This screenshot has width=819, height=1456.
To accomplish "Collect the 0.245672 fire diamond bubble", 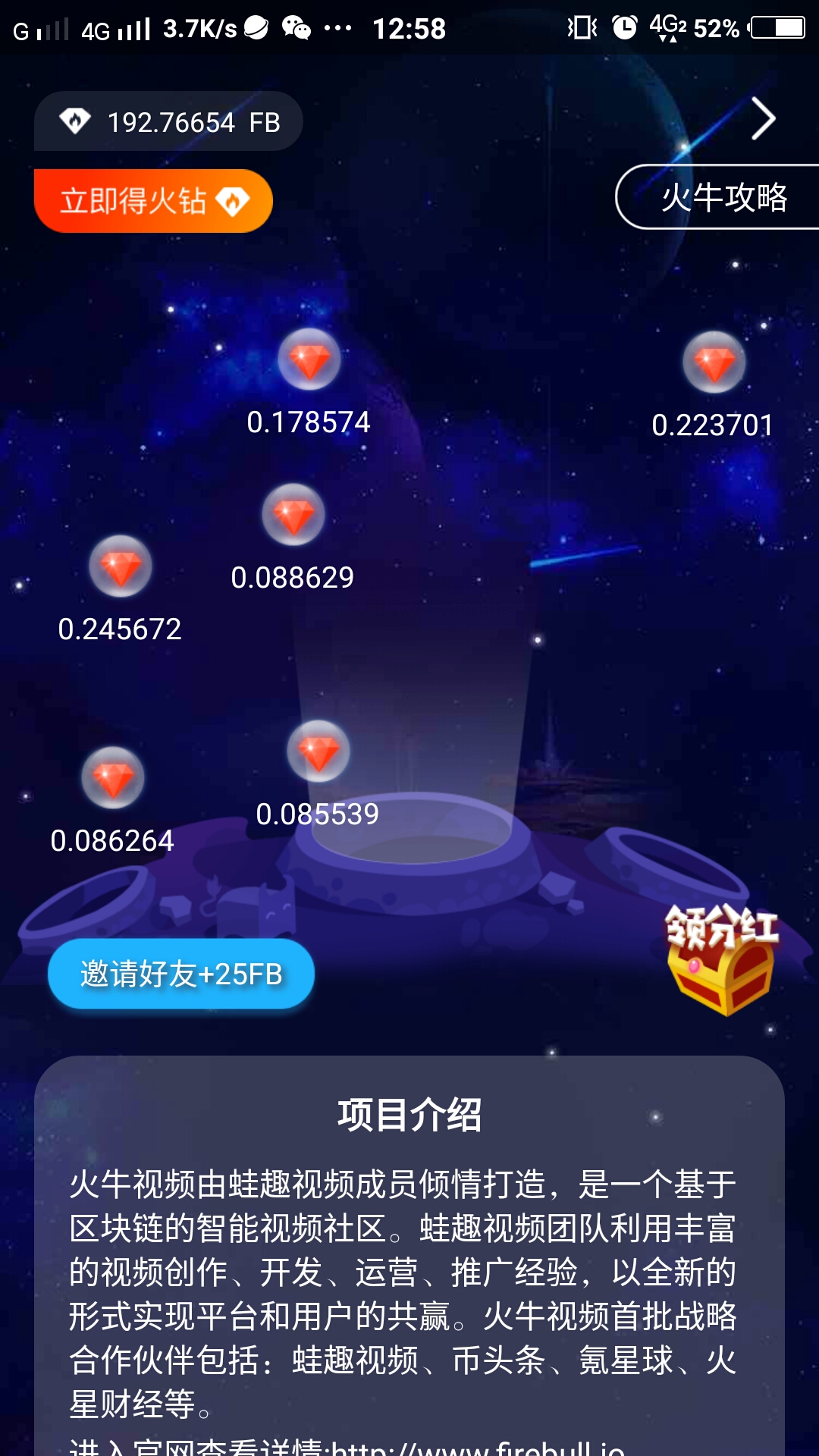I will pos(121,566).
